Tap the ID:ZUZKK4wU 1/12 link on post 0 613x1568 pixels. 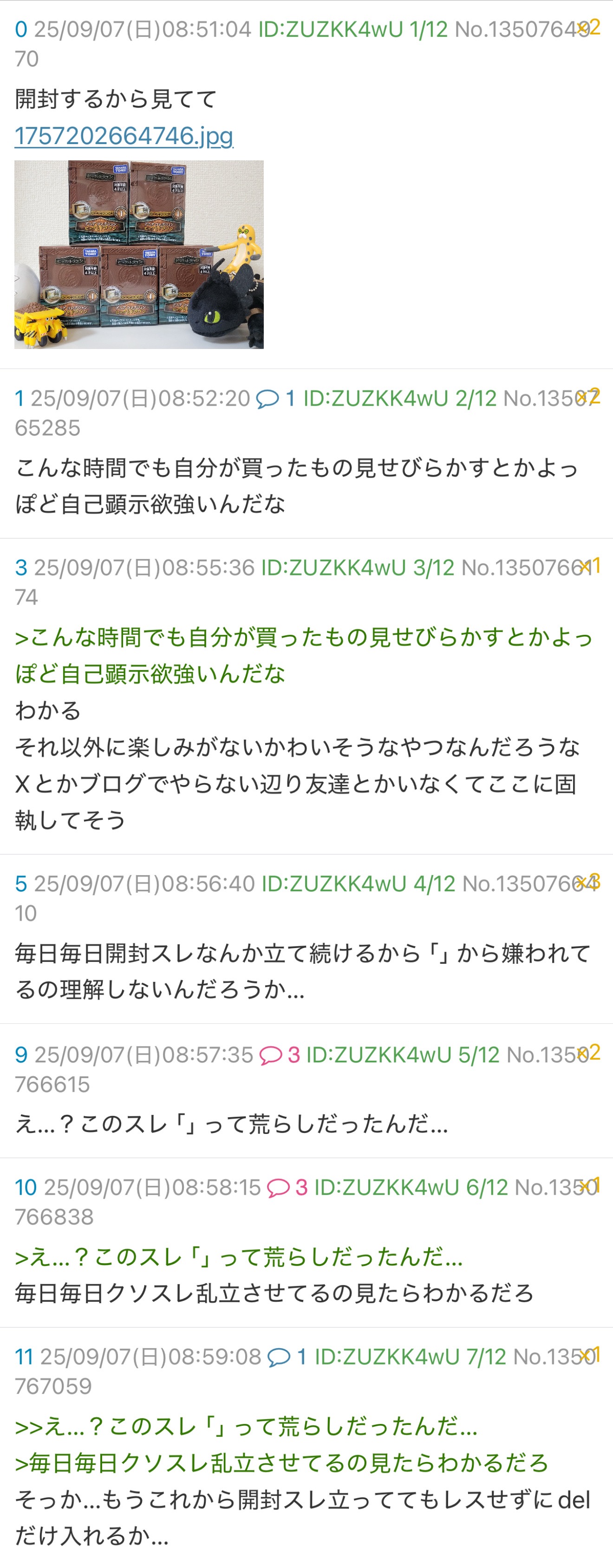353,29
